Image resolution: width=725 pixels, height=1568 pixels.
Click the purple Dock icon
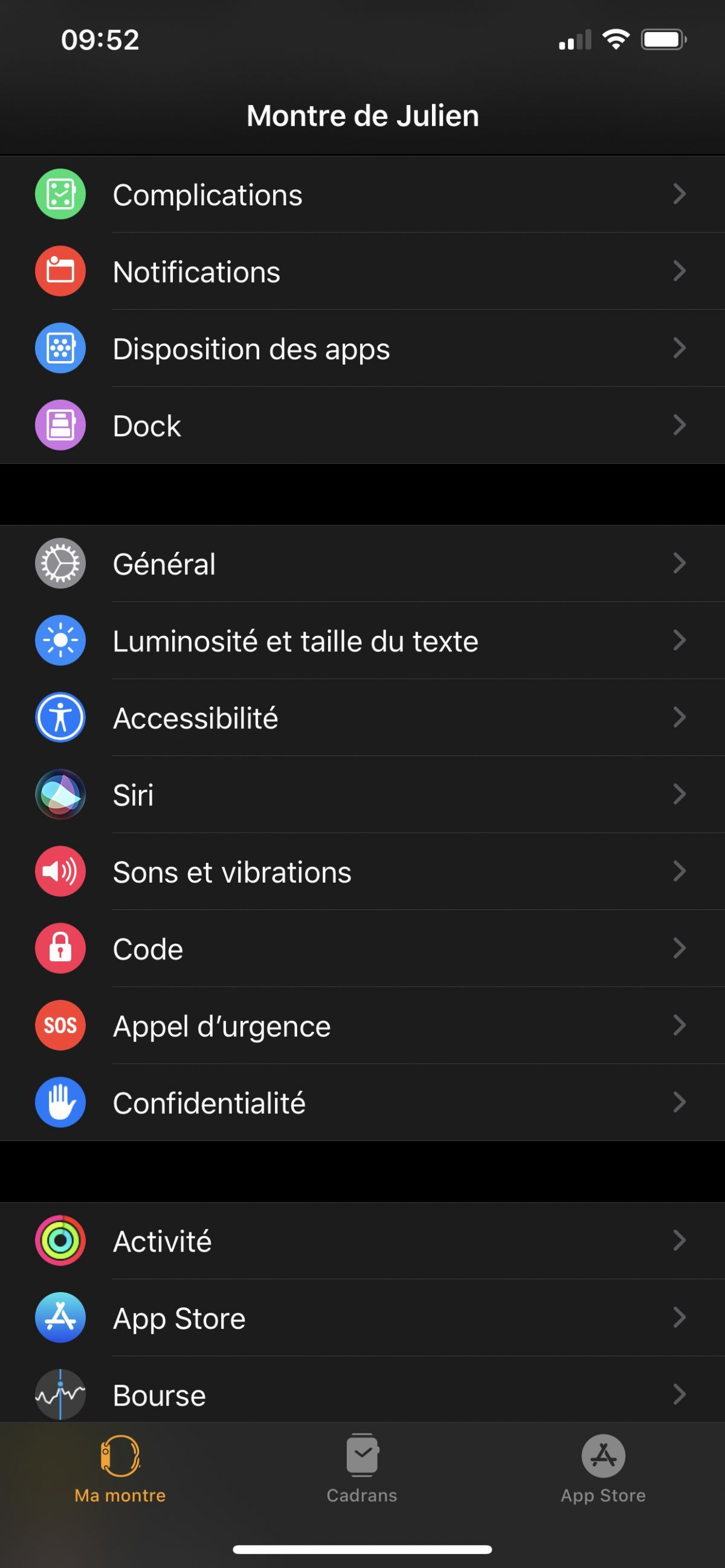tap(60, 426)
